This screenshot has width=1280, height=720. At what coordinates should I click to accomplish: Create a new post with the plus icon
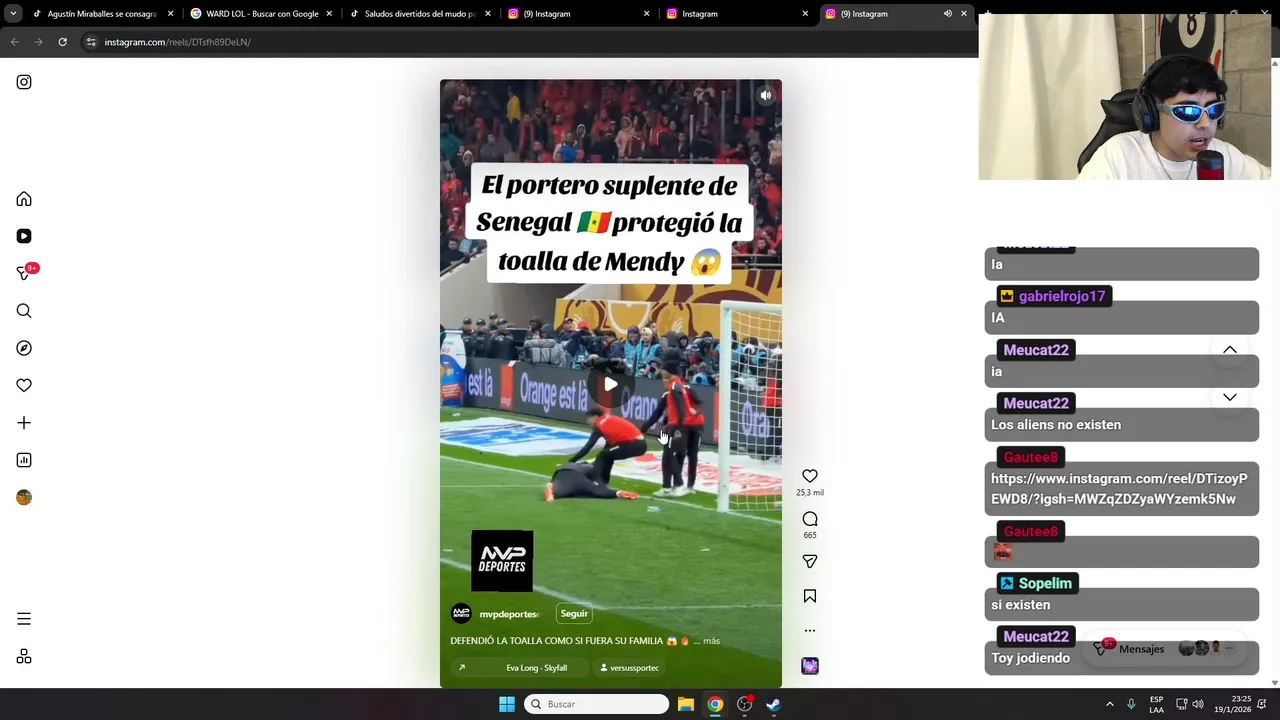coord(24,423)
